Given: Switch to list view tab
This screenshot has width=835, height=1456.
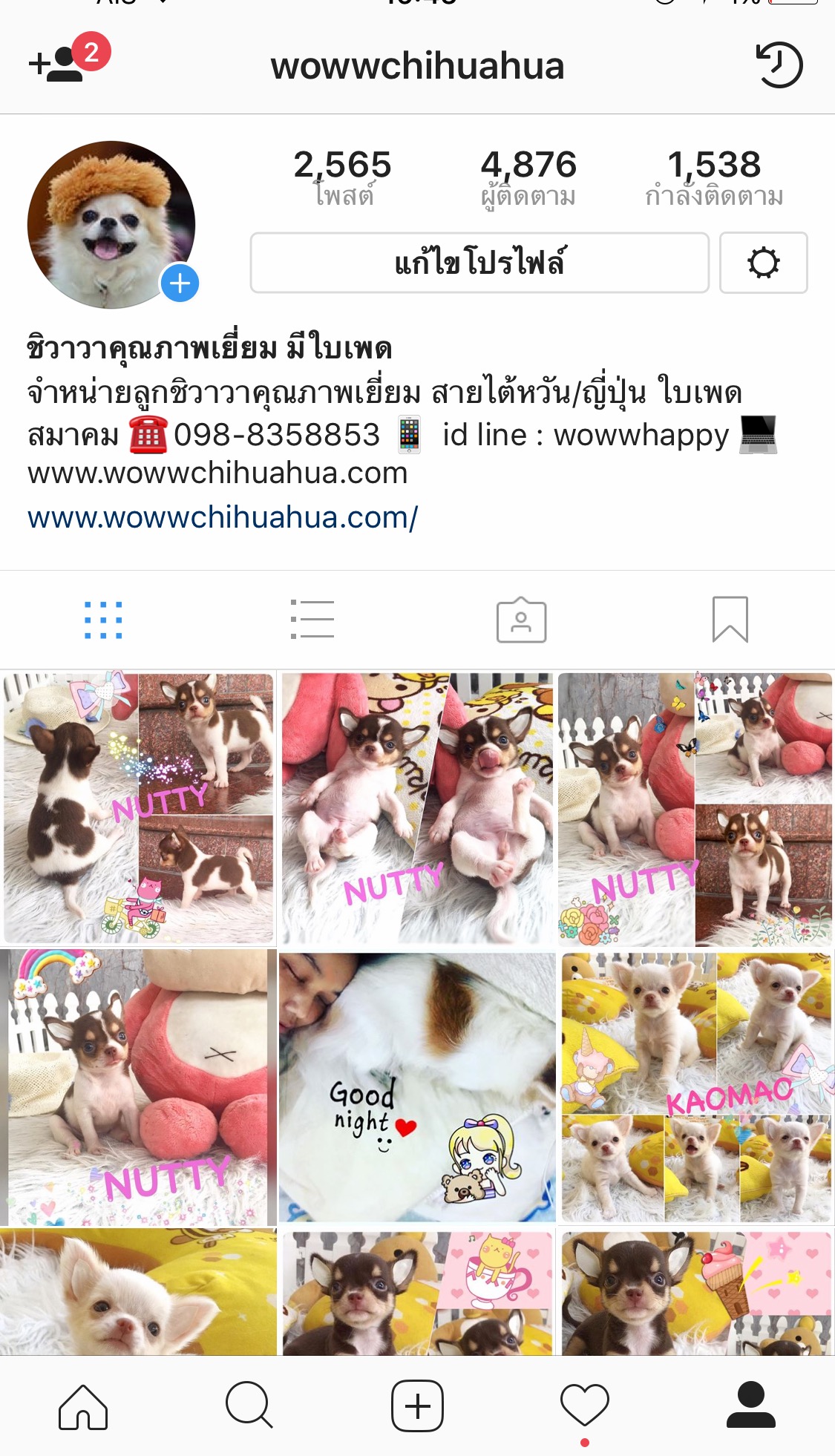Looking at the screenshot, I should click(x=312, y=620).
